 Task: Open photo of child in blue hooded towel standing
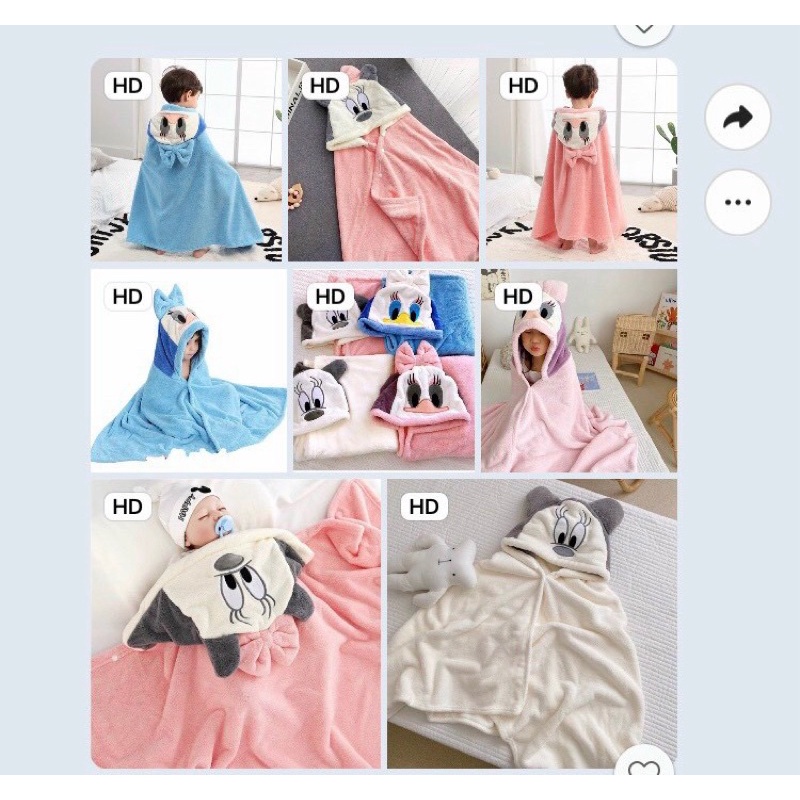click(x=187, y=160)
